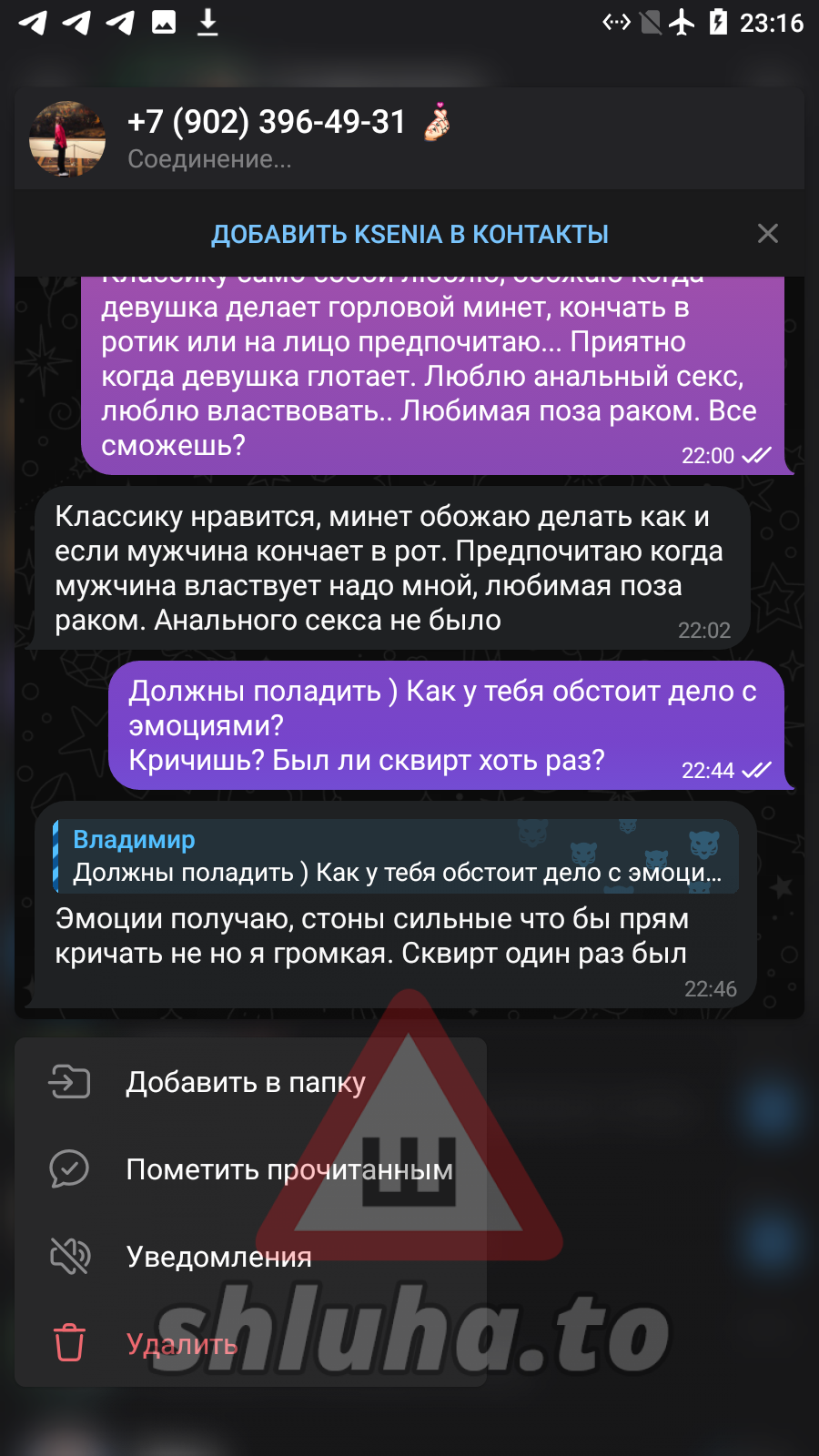This screenshot has height=1456, width=819.
Task: Tap ДОБАВИТЬ KSENIA В КОНТАКТЫ button
Action: pyautogui.click(x=409, y=235)
